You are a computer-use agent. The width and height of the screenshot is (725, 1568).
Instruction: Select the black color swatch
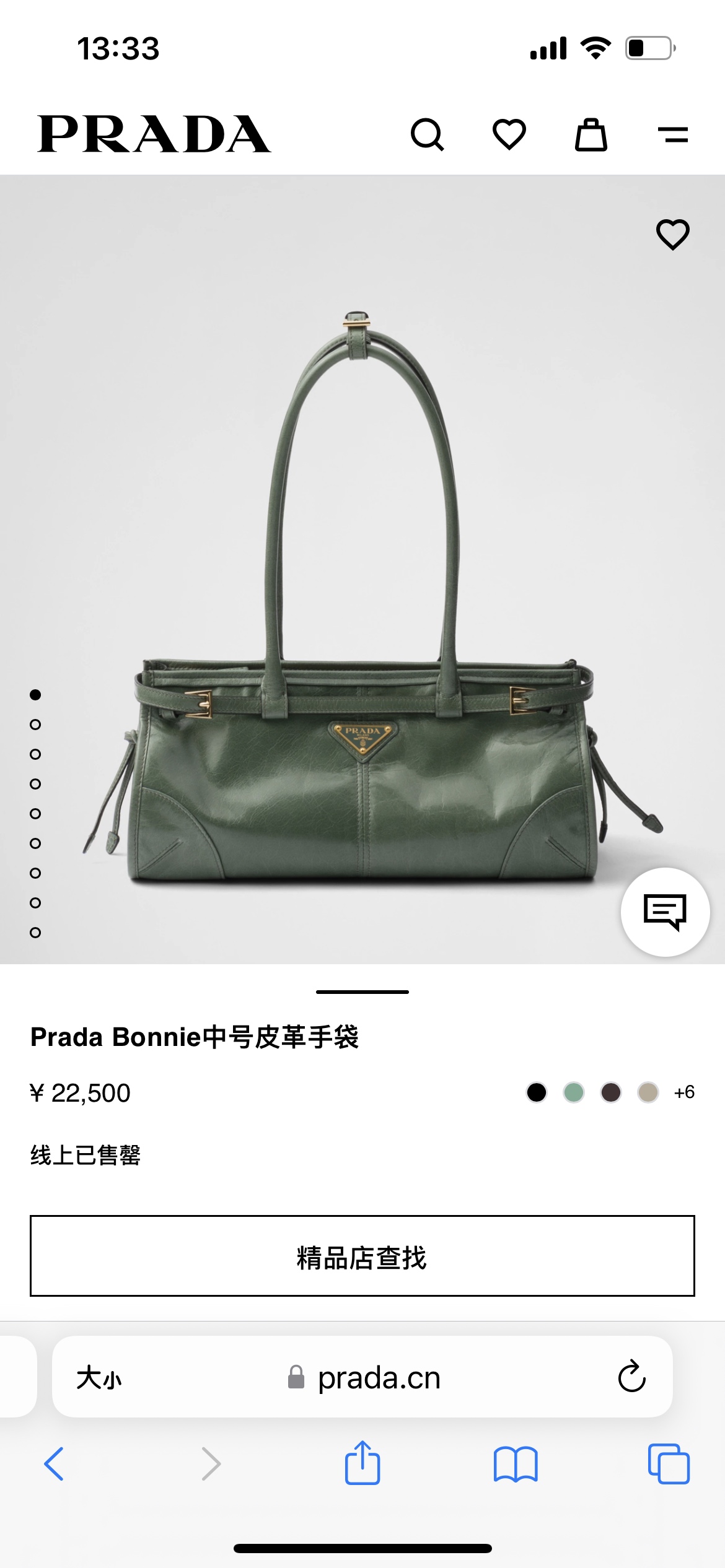click(537, 1092)
